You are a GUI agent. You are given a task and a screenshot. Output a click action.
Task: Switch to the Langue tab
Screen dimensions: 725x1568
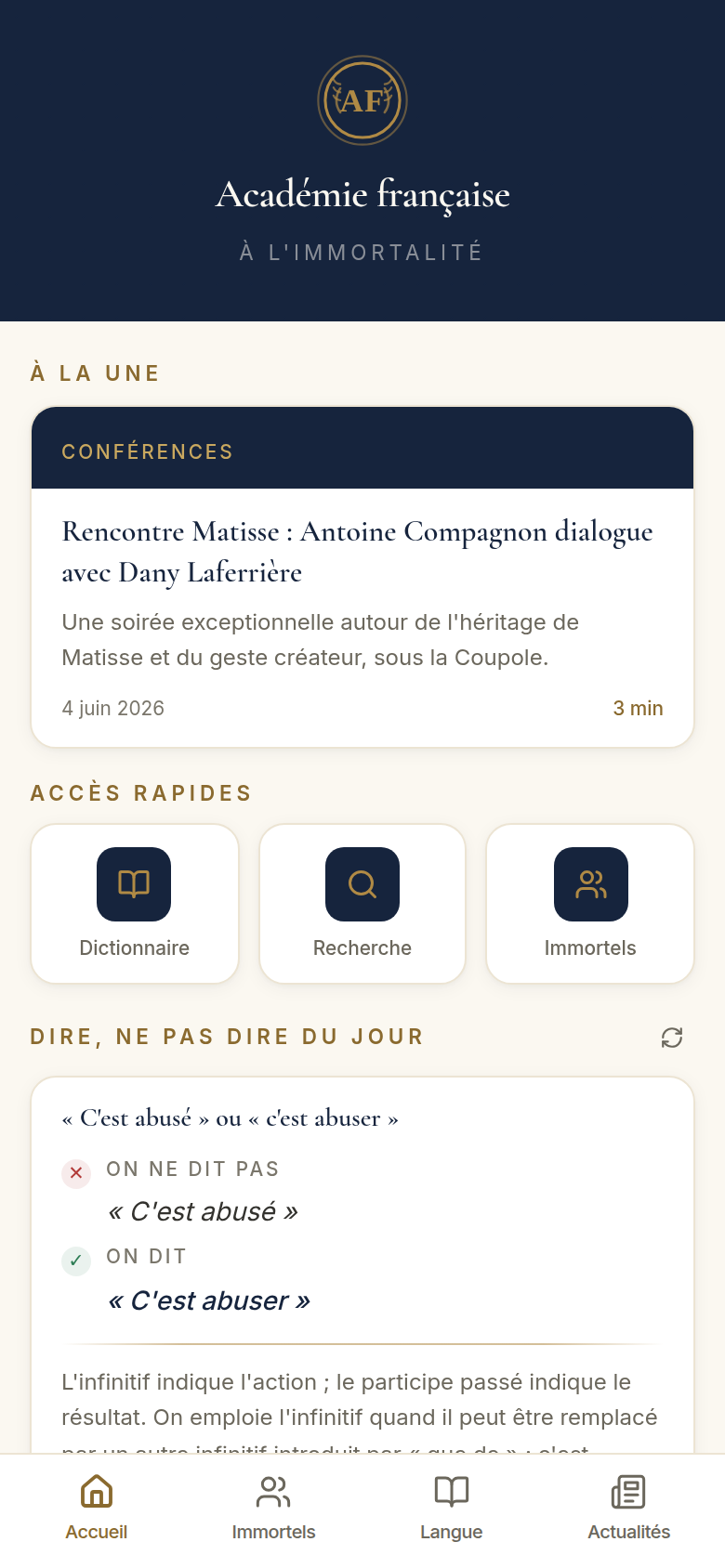tap(452, 1509)
